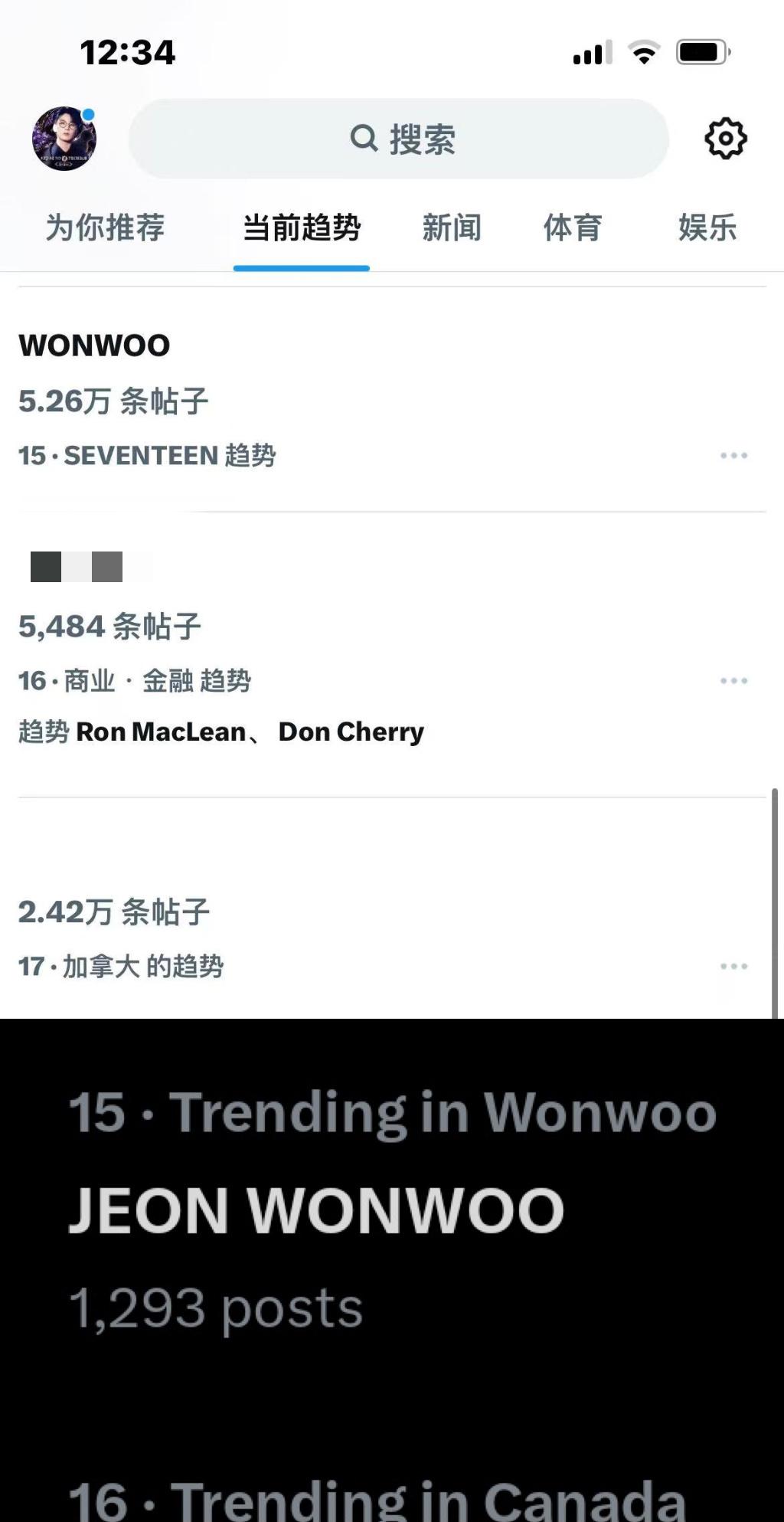Open the 娱乐 tab
The width and height of the screenshot is (784, 1522).
[x=707, y=227]
